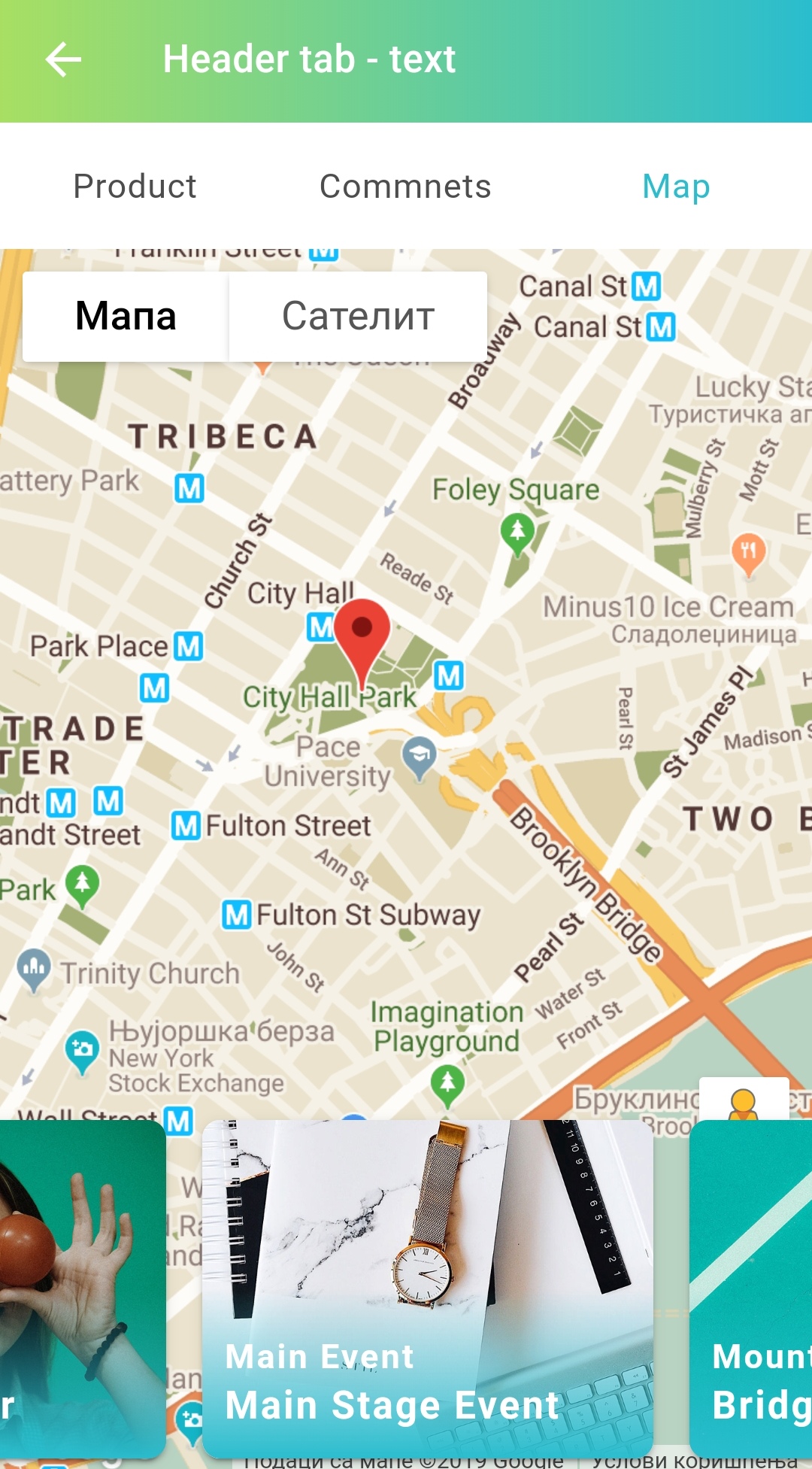Switch to the Product tab
Viewport: 812px width, 1469px height.
click(135, 187)
